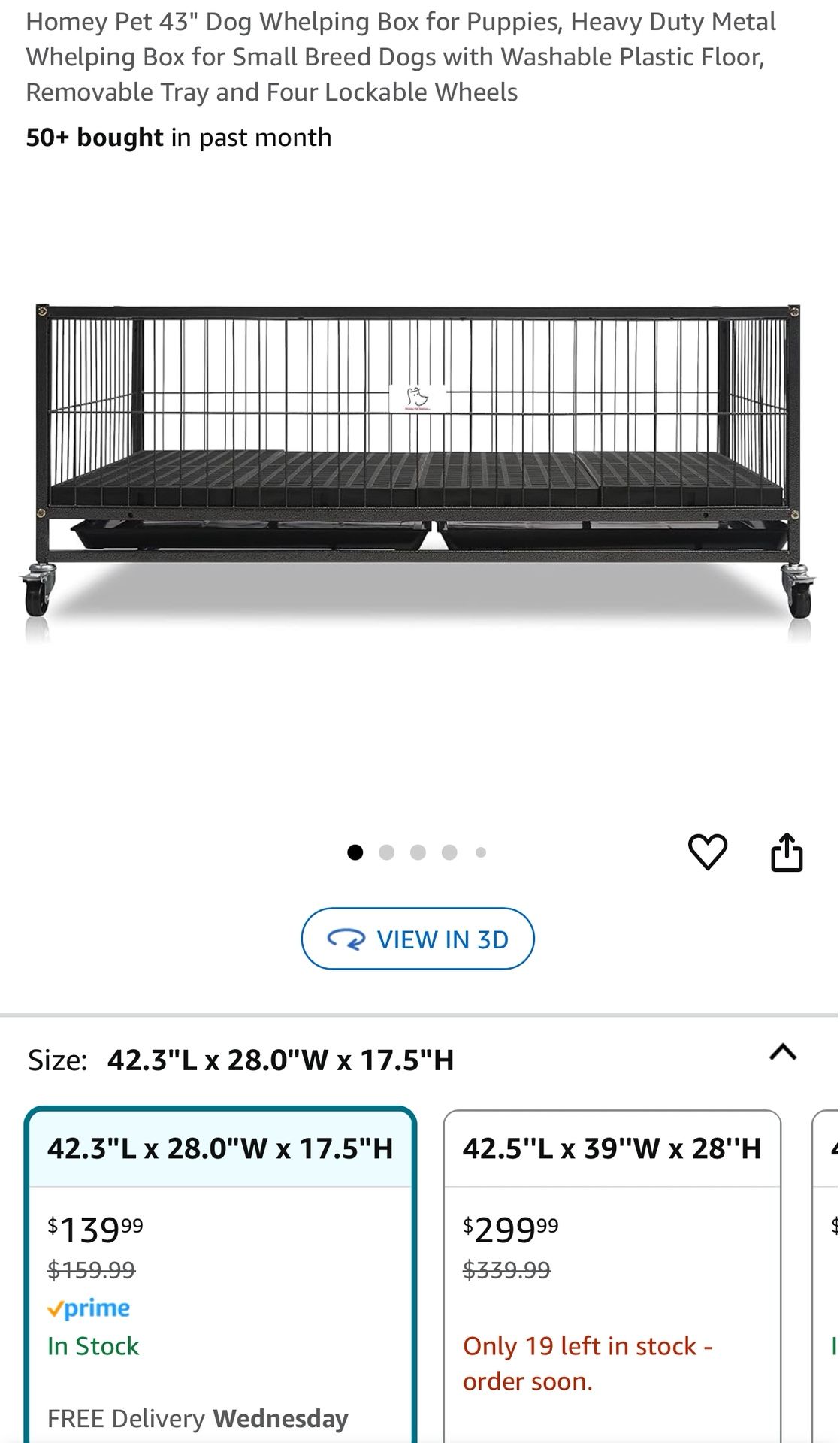
Task: Select the 42.3"L x 28.0"W x 17.5"H size
Action: pos(220,1149)
